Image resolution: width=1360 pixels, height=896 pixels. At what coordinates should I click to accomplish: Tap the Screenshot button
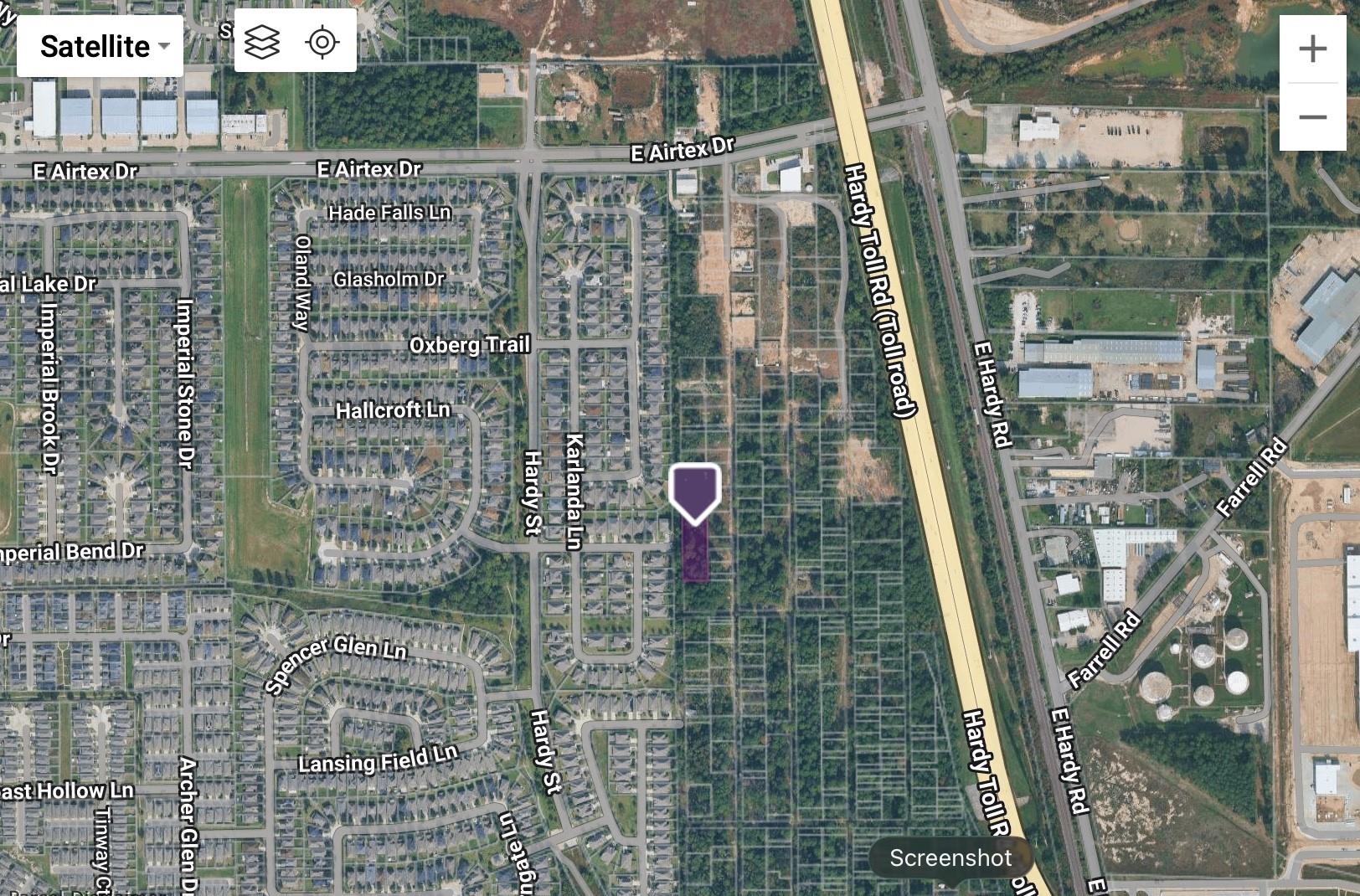pyautogui.click(x=950, y=857)
